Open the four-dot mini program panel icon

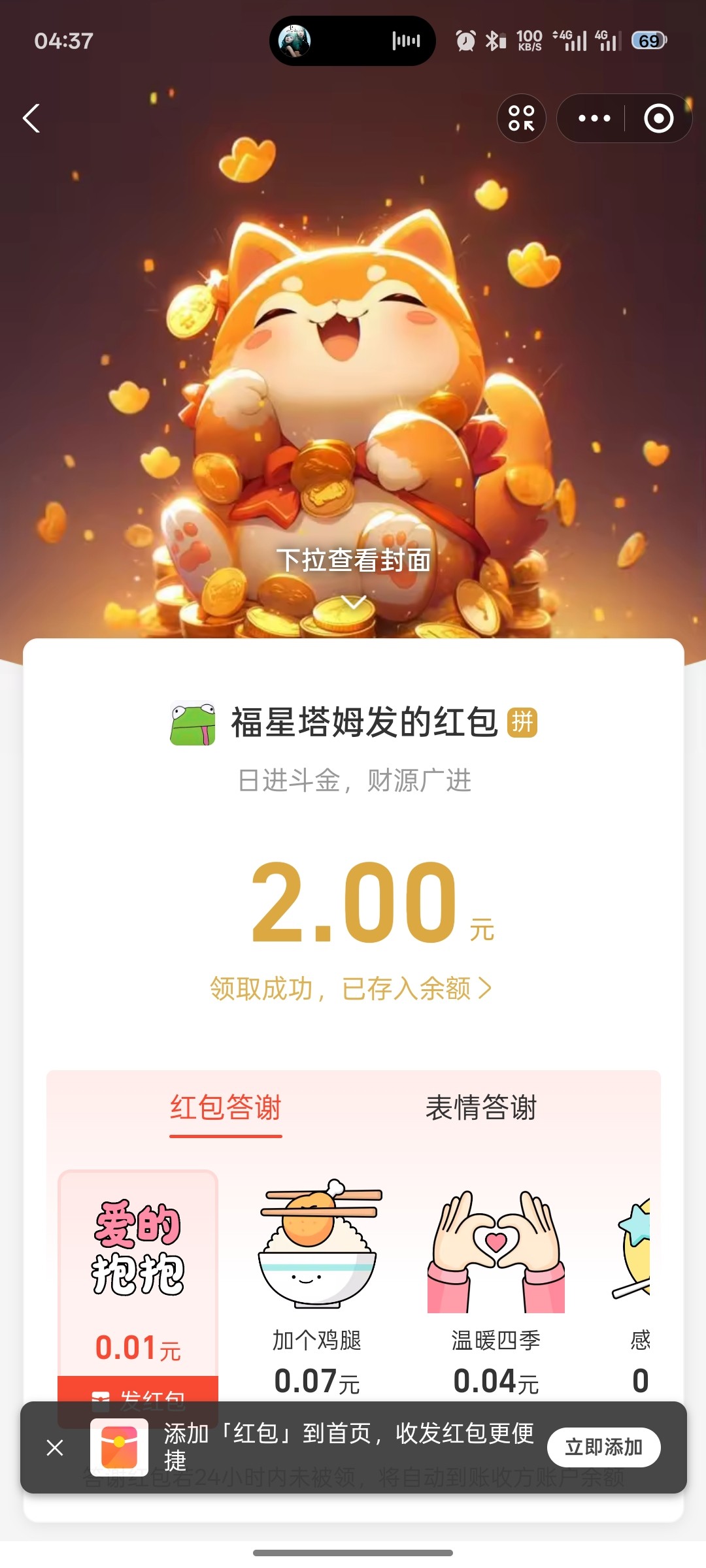[x=521, y=118]
